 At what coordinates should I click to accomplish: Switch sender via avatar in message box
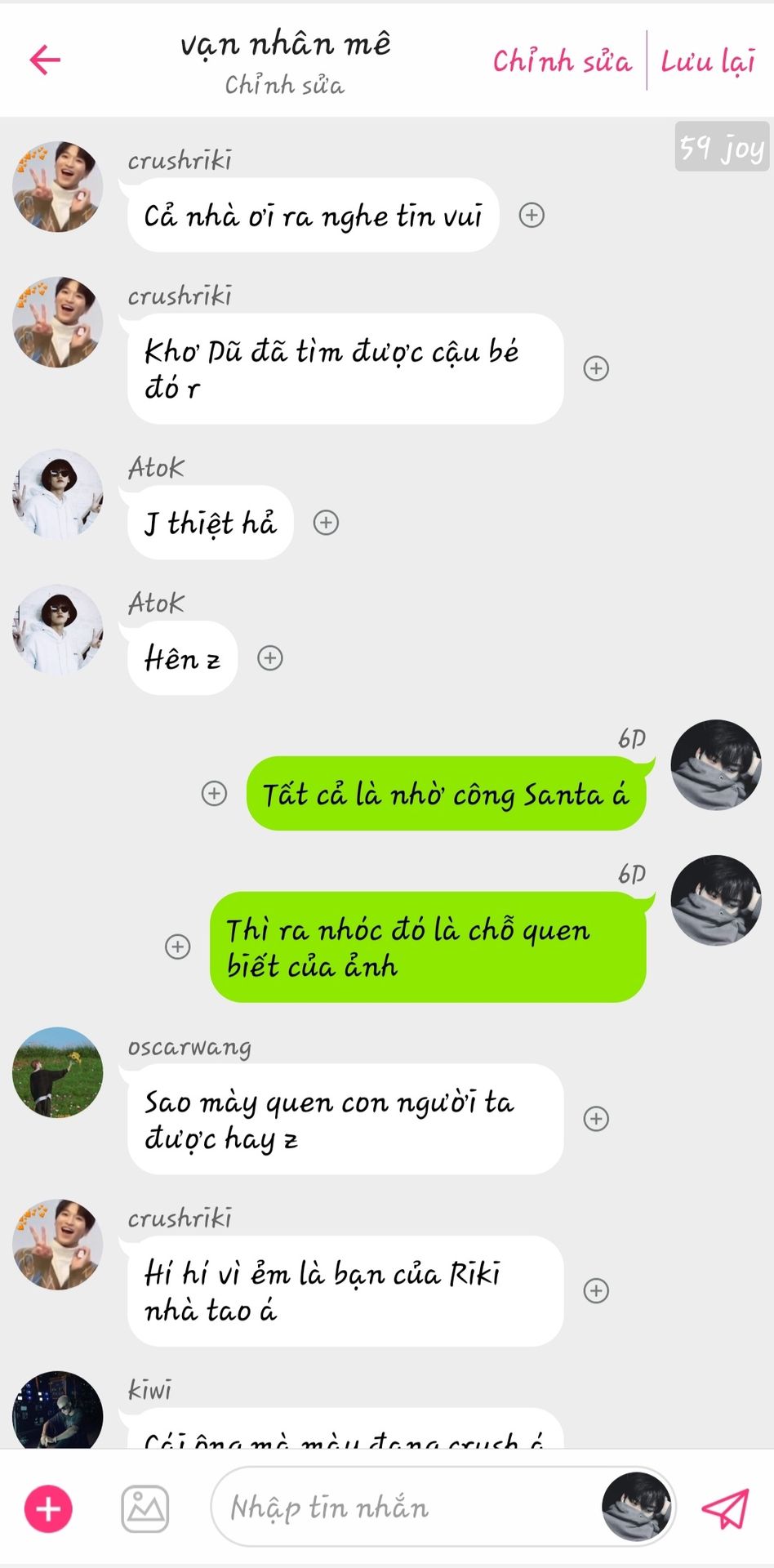tap(637, 1508)
